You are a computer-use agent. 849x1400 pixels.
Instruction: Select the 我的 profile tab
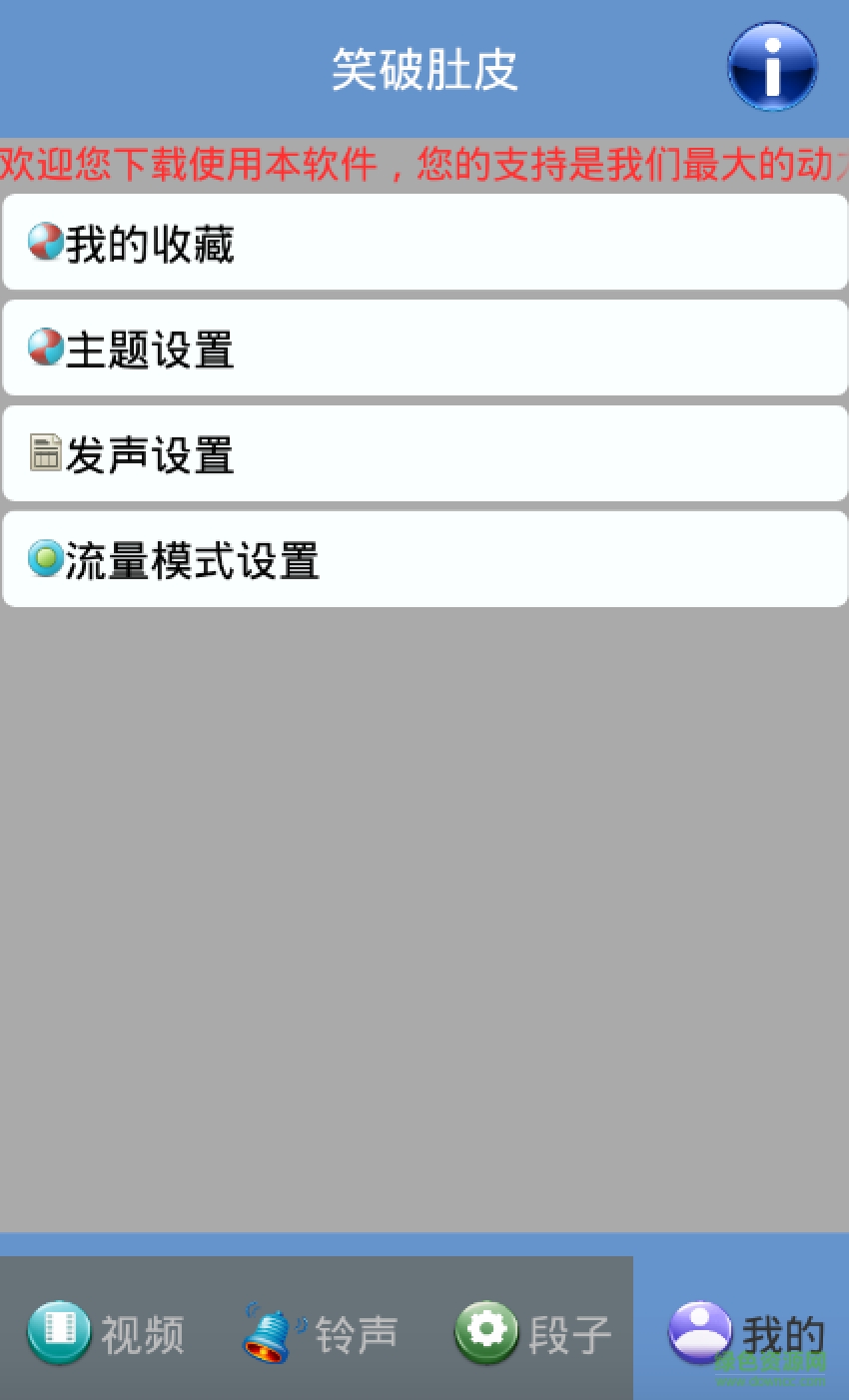(744, 1332)
